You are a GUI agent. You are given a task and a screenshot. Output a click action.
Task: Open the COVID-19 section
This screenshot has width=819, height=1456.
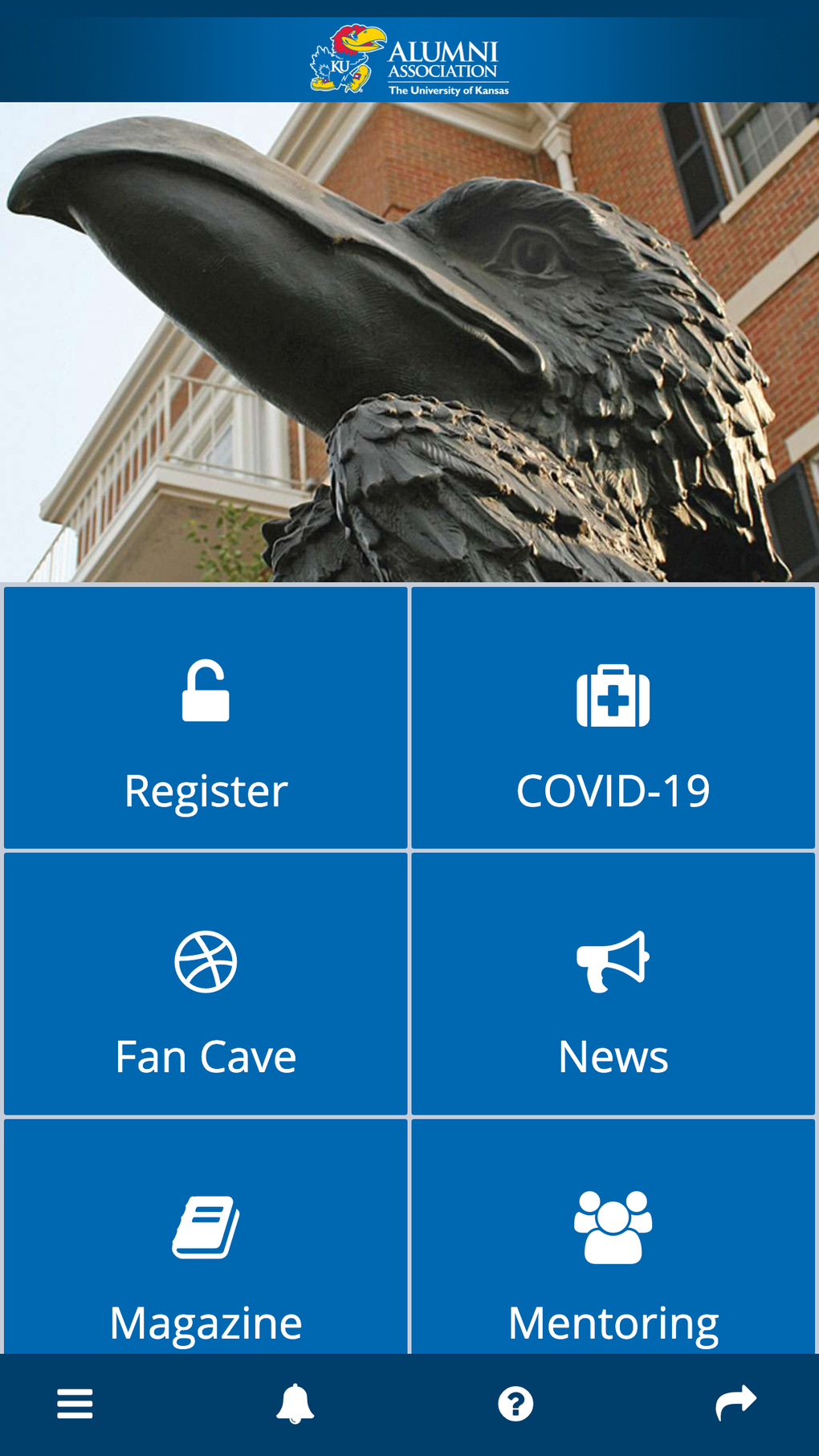click(x=613, y=717)
